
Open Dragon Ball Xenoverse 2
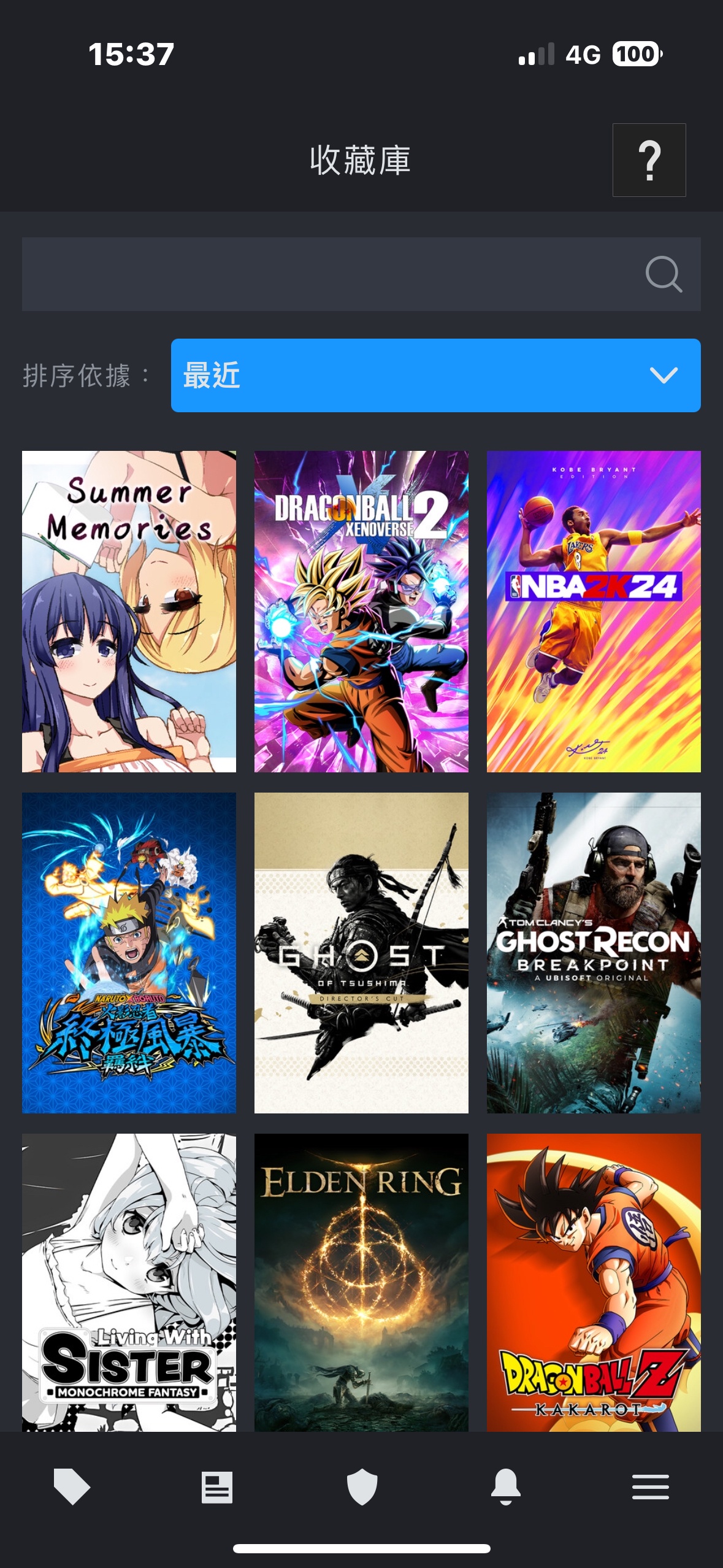[x=361, y=611]
